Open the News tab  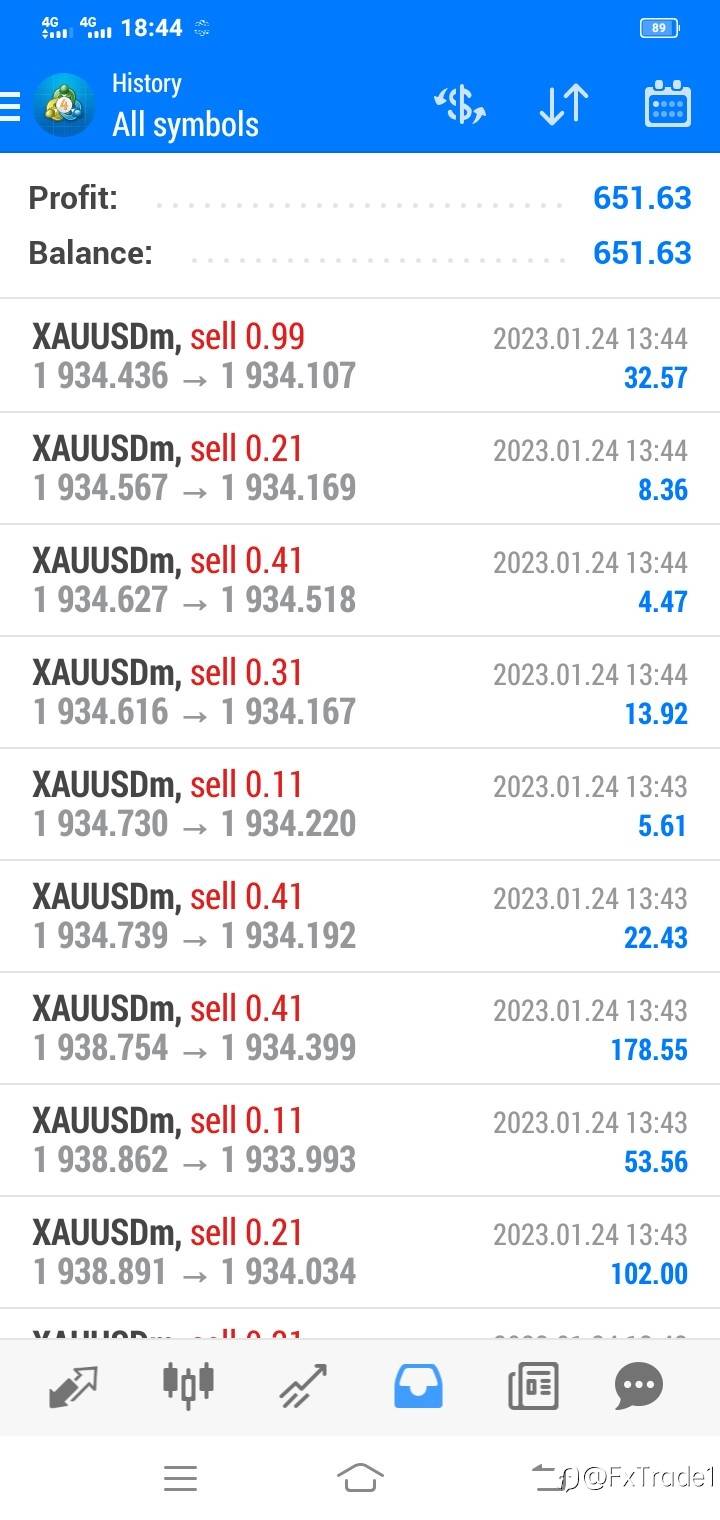(533, 1386)
